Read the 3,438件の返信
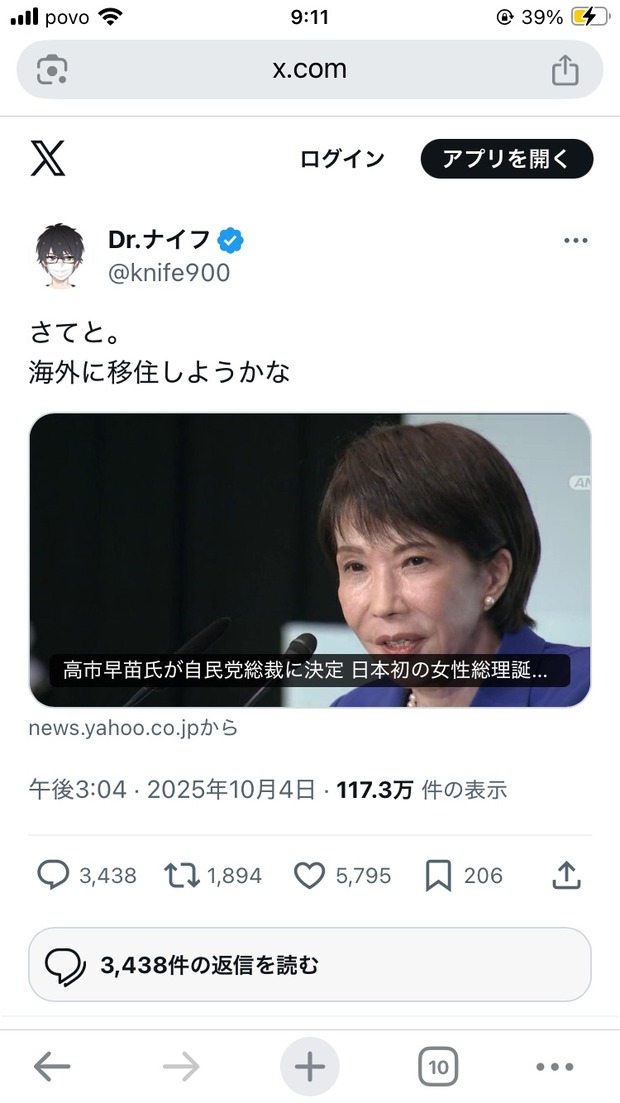Viewport: 620px width, 1103px height. (x=310, y=965)
